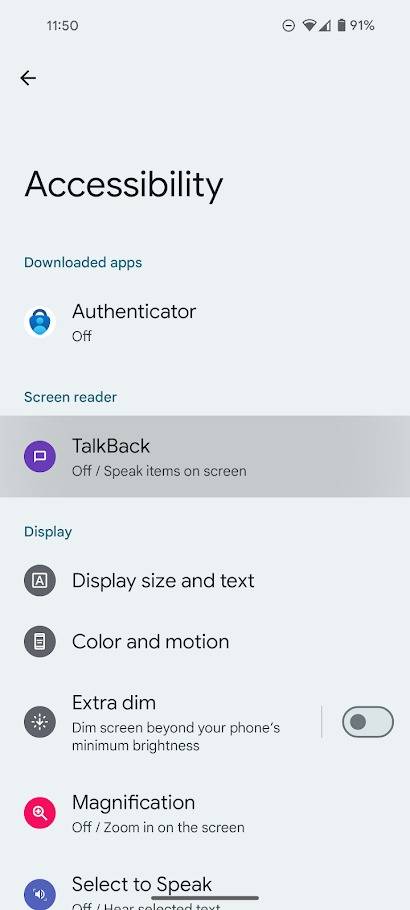Open Authenticator accessibility settings
The image size is (410, 910).
tap(205, 322)
